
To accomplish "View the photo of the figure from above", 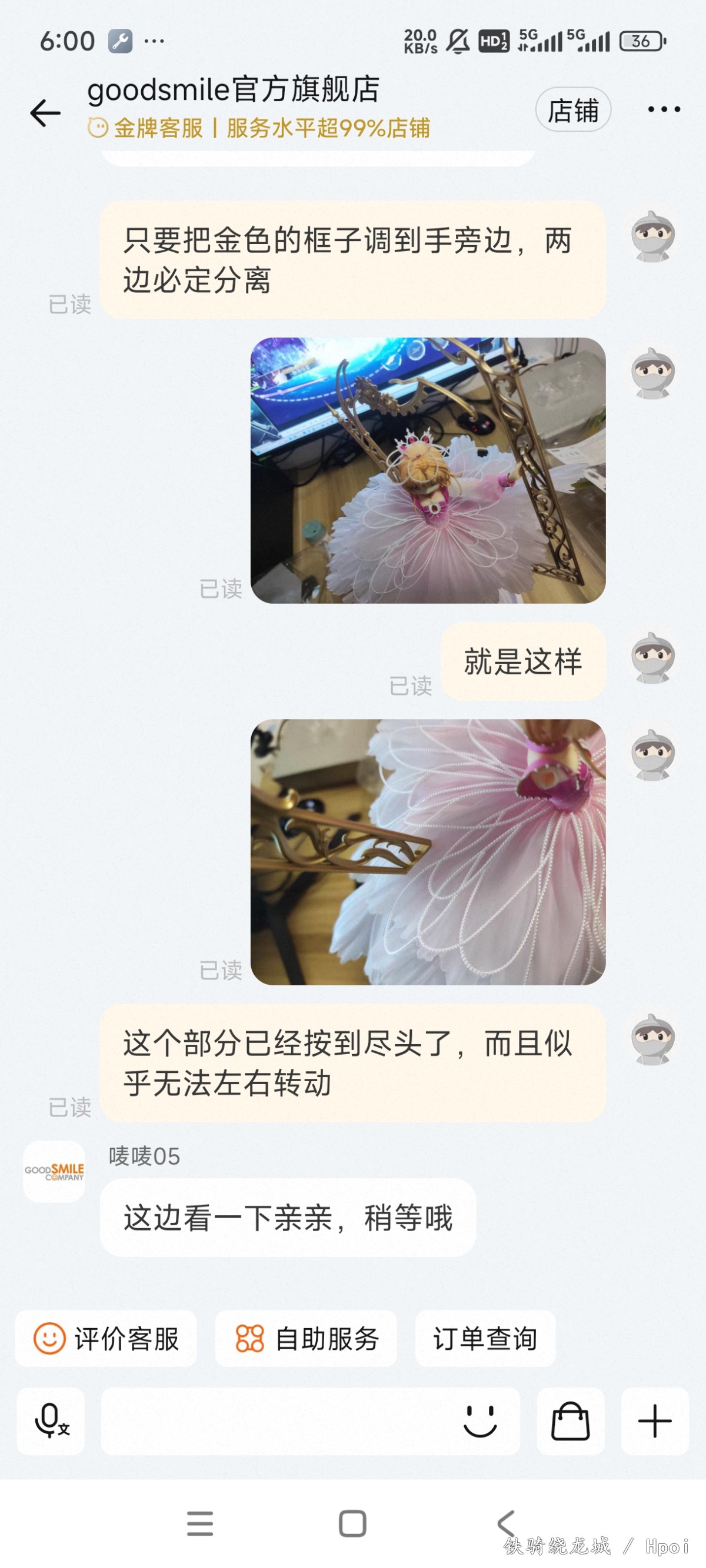I will 428,470.
